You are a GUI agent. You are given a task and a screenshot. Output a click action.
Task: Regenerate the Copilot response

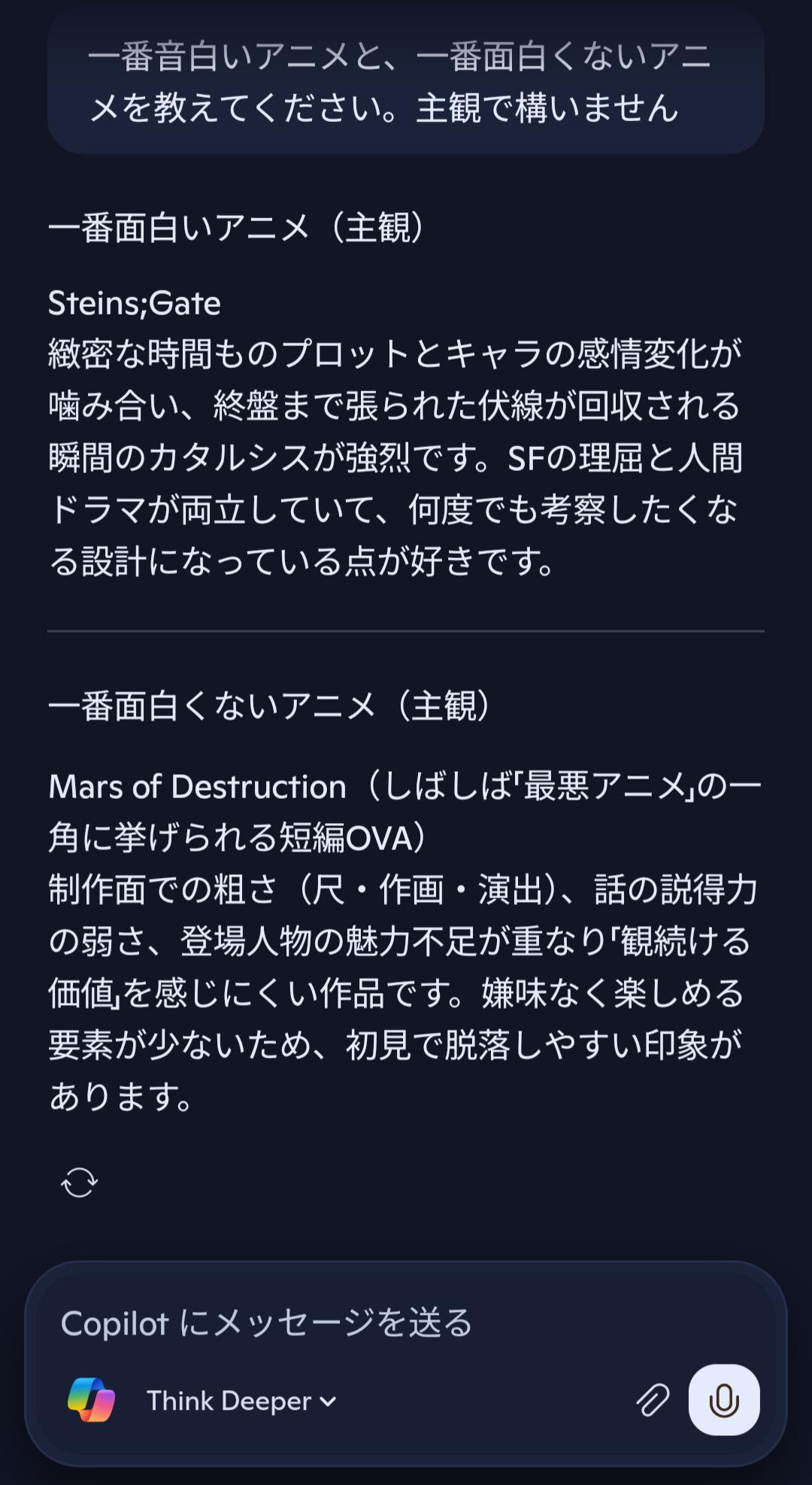tap(79, 1183)
